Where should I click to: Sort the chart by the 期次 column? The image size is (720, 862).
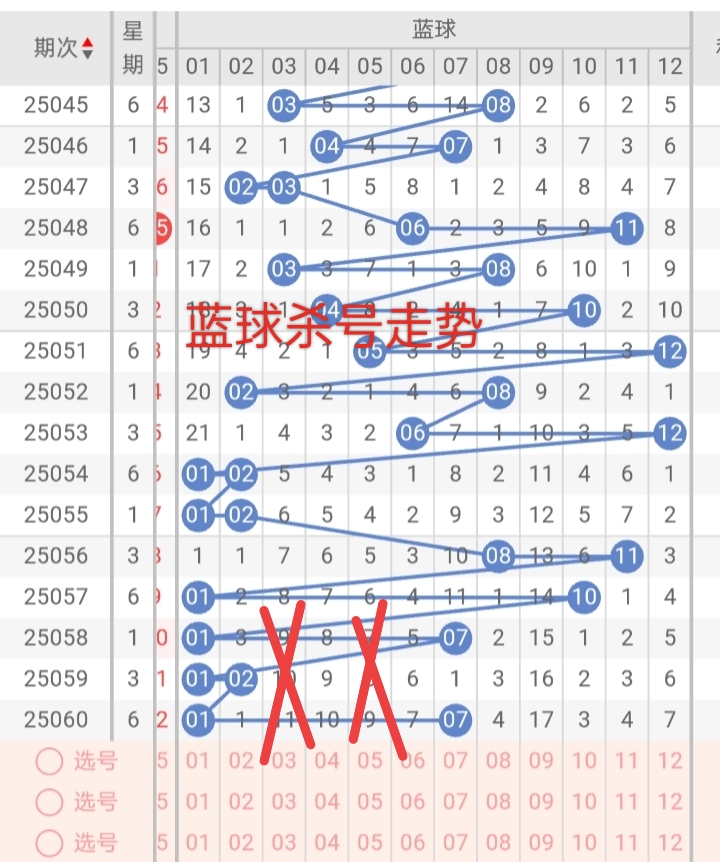[x=64, y=47]
